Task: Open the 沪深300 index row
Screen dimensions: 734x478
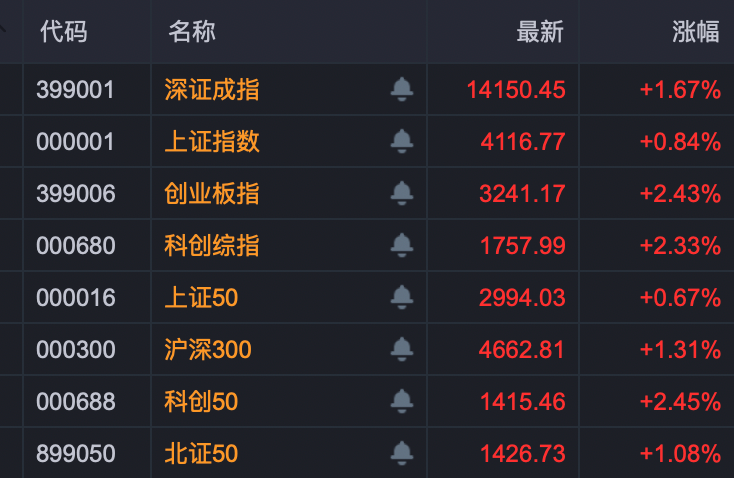Action: click(208, 350)
